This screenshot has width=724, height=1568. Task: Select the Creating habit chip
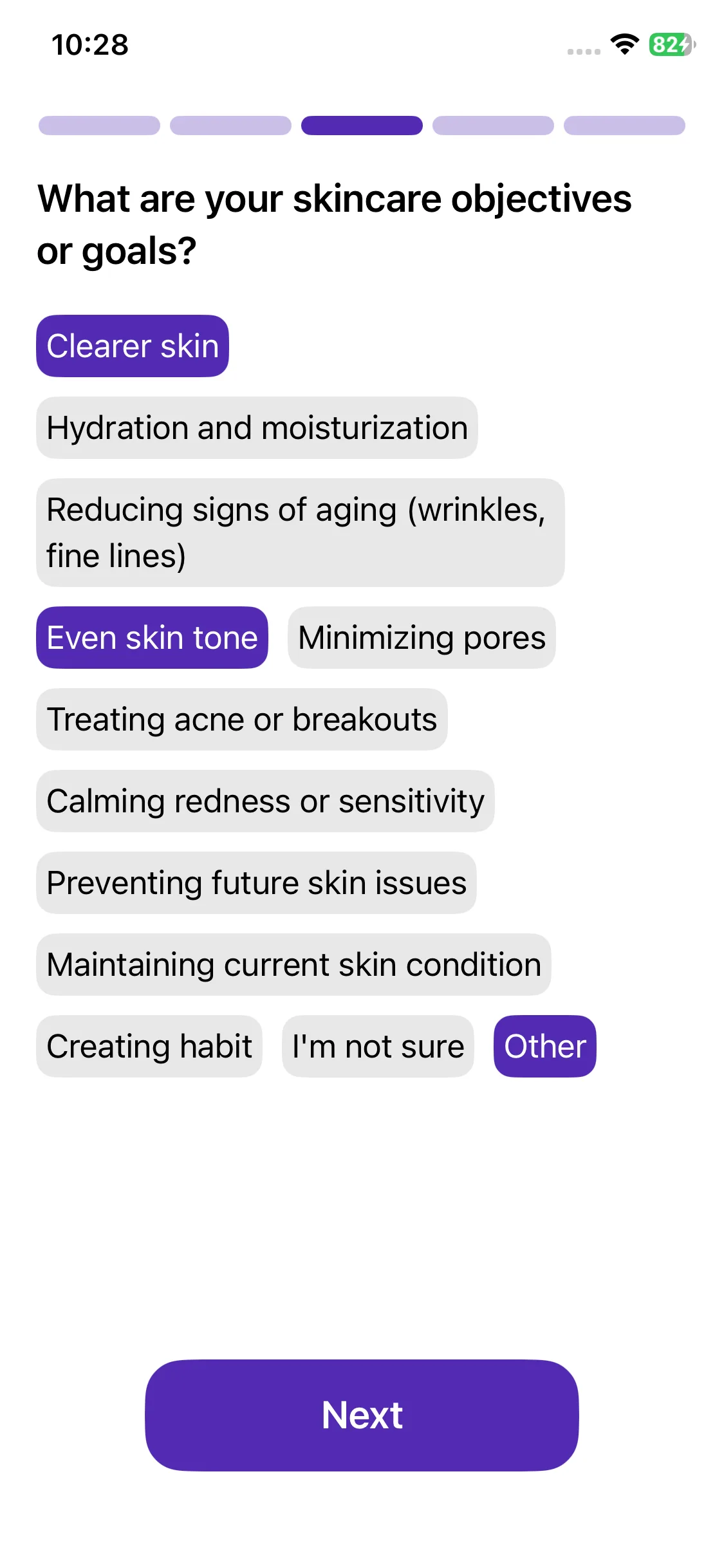(x=149, y=1046)
